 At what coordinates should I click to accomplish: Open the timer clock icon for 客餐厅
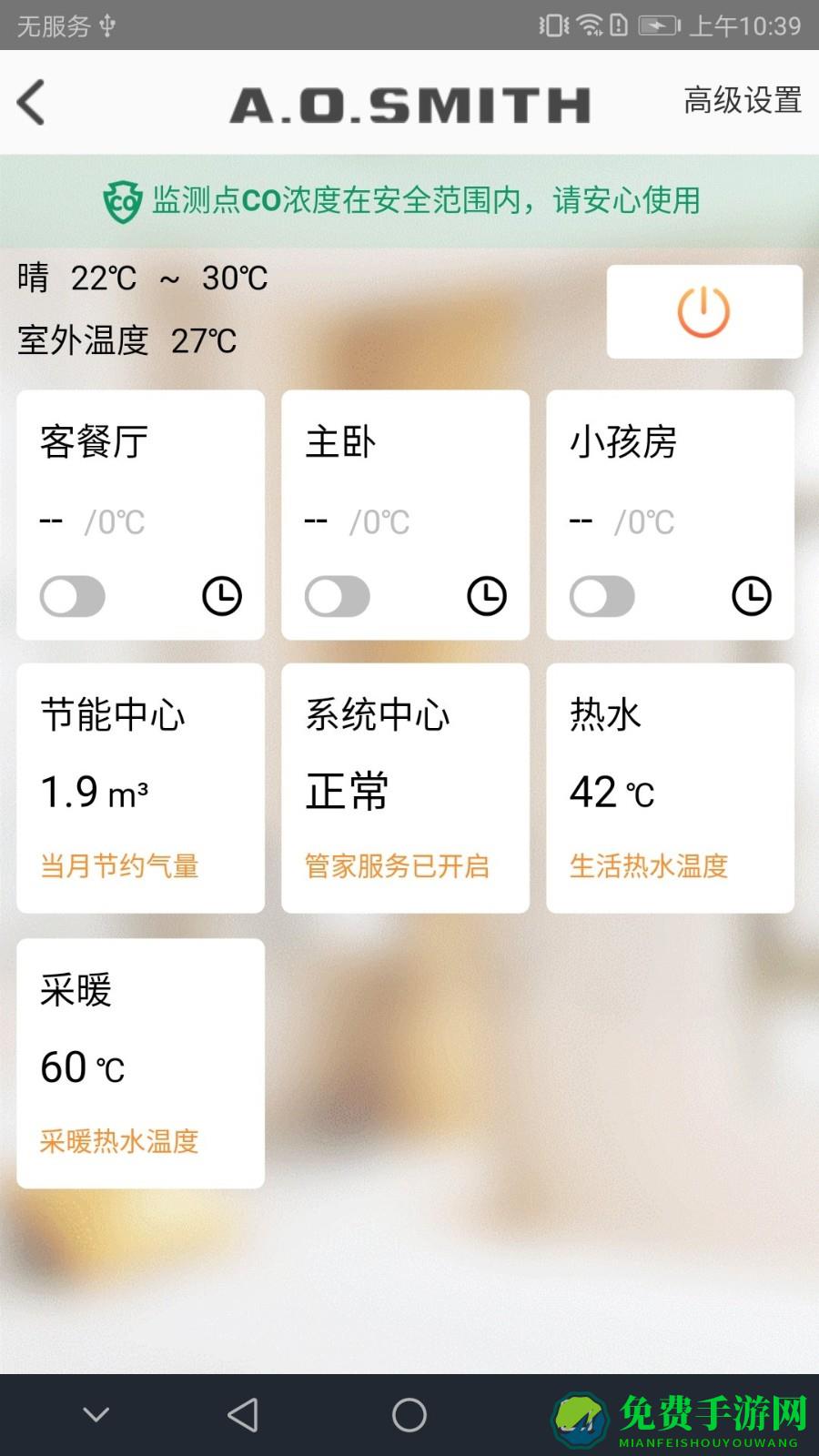click(221, 597)
